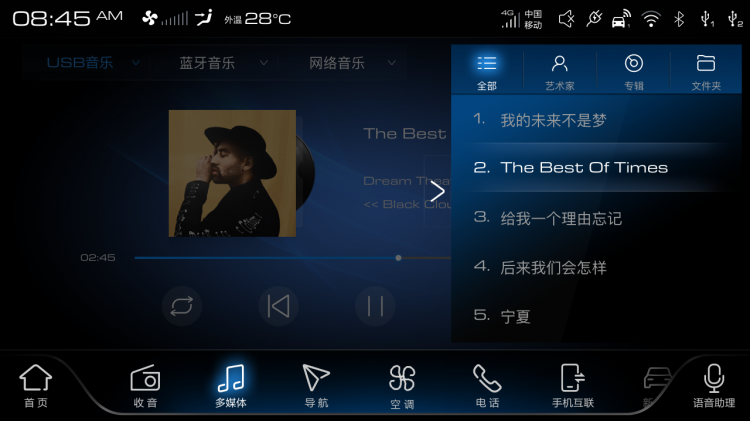Go to the 首页 home screen

[x=36, y=386]
